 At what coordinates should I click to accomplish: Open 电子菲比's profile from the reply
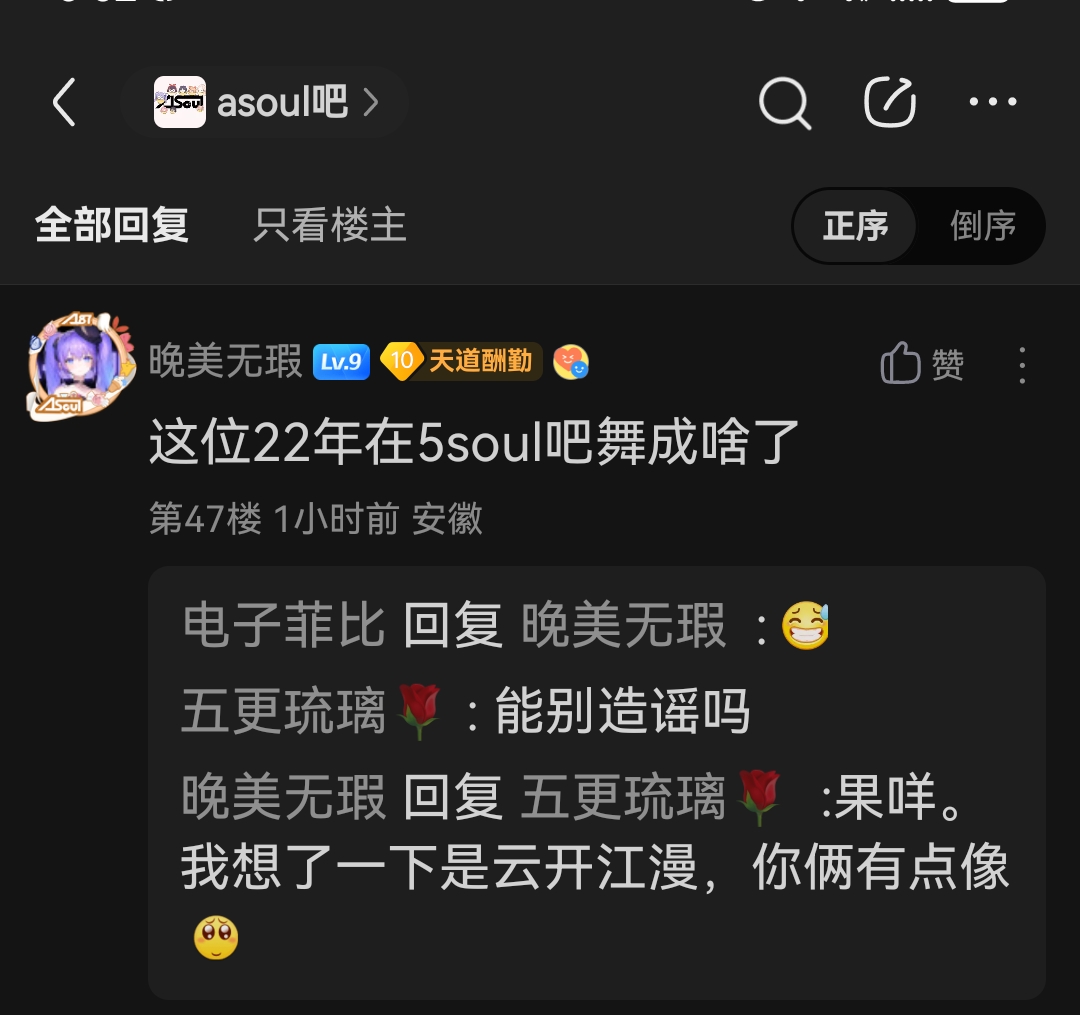pos(284,628)
